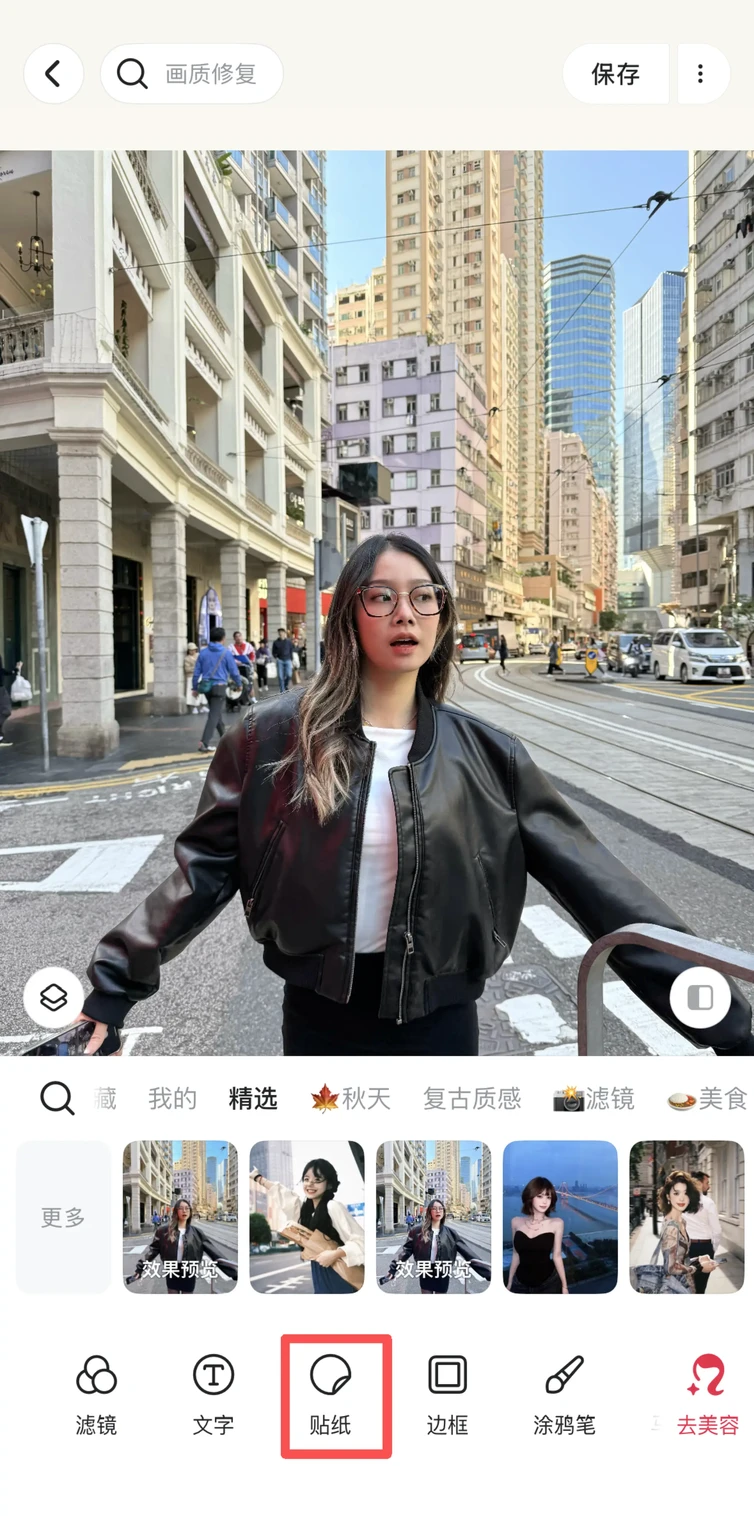Switch to the 秋天 category

click(351, 1099)
